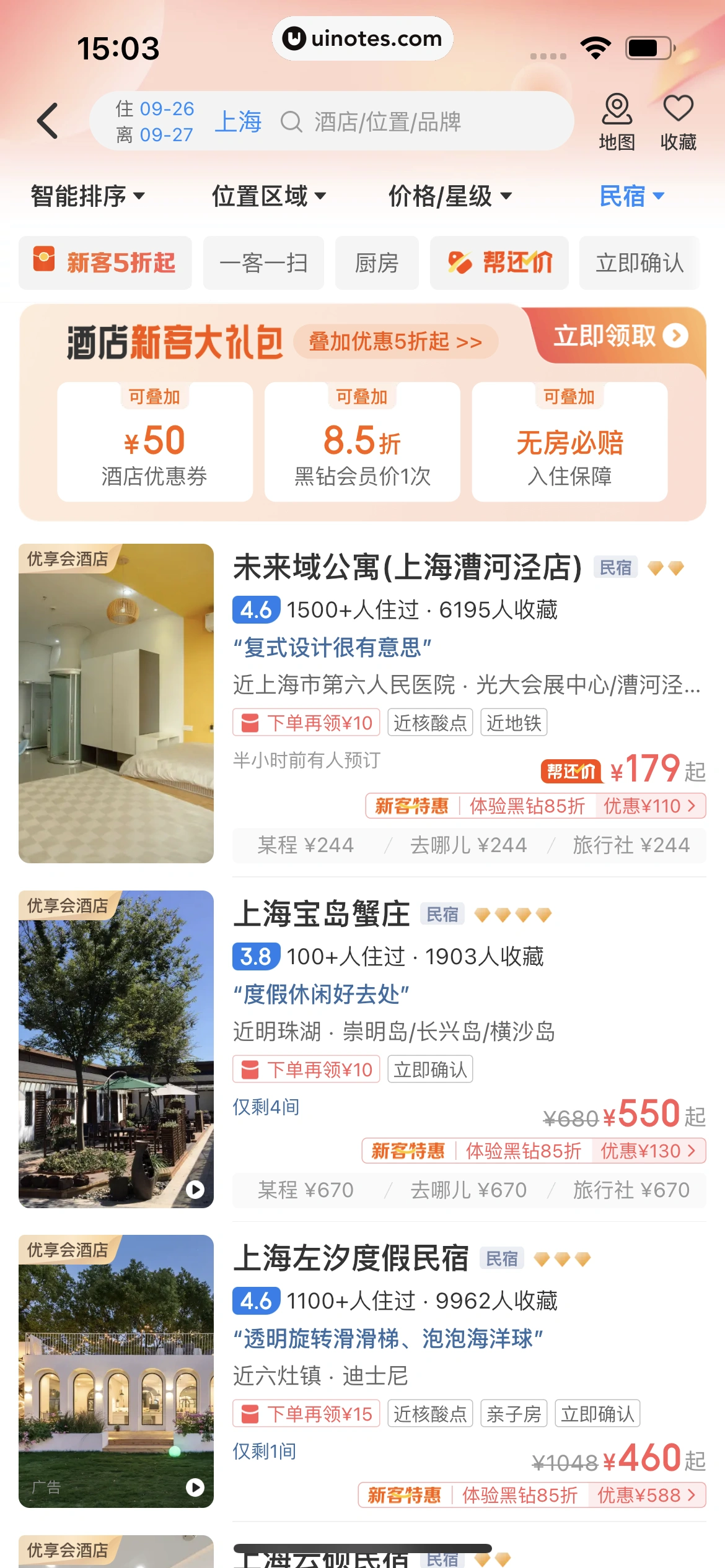725x1568 pixels.
Task: Expand the 位置区域 filter dropdown
Action: (268, 196)
